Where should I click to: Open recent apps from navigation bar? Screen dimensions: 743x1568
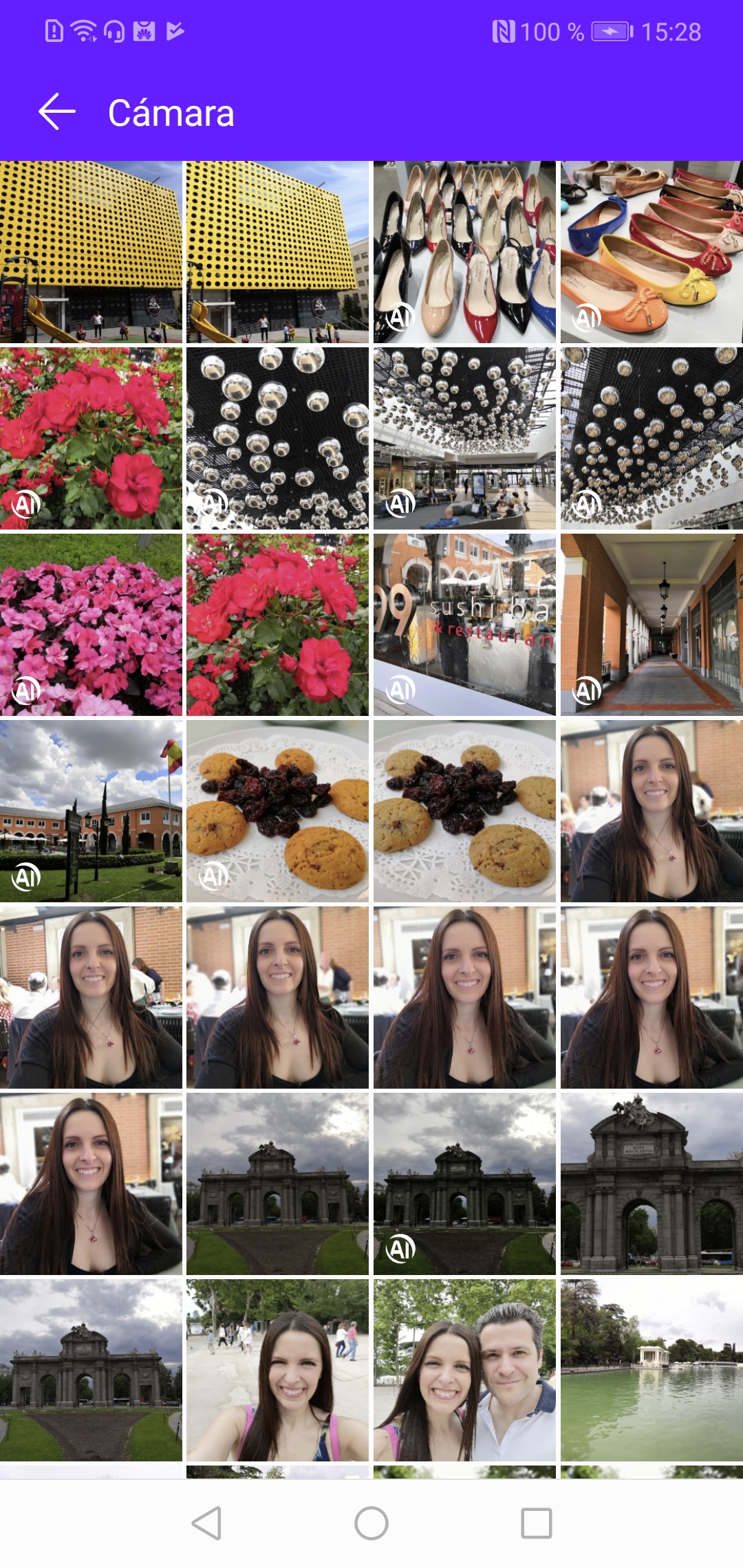coord(537,1523)
